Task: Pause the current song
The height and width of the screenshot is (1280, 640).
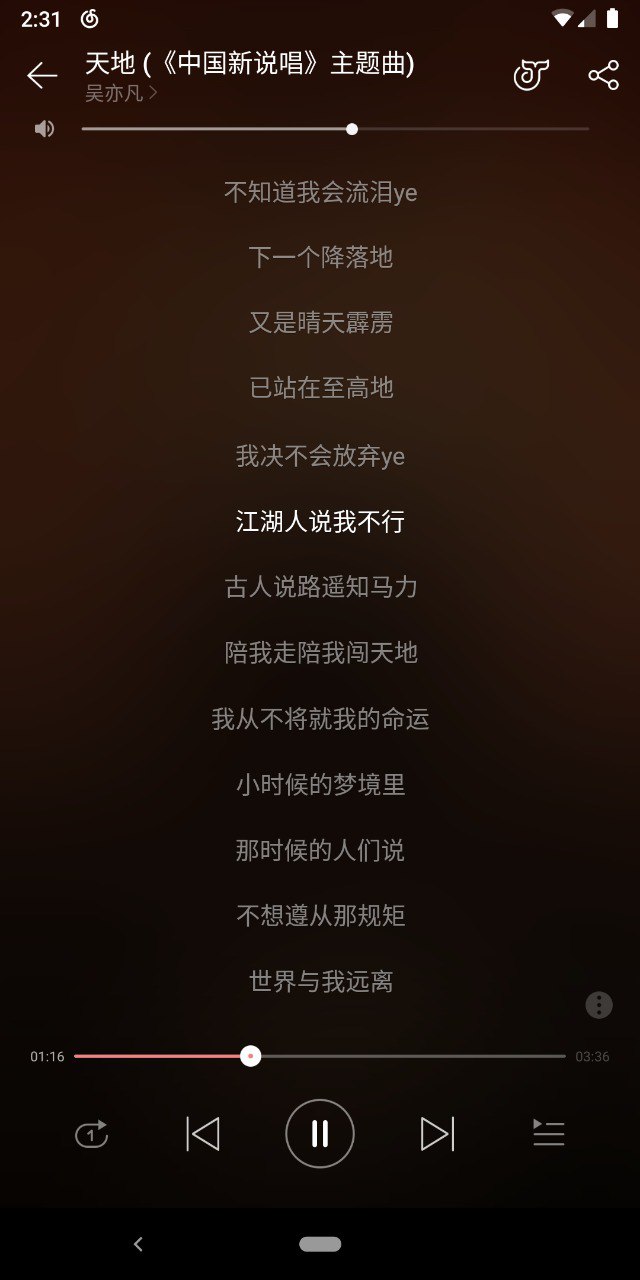Action: [x=320, y=1134]
